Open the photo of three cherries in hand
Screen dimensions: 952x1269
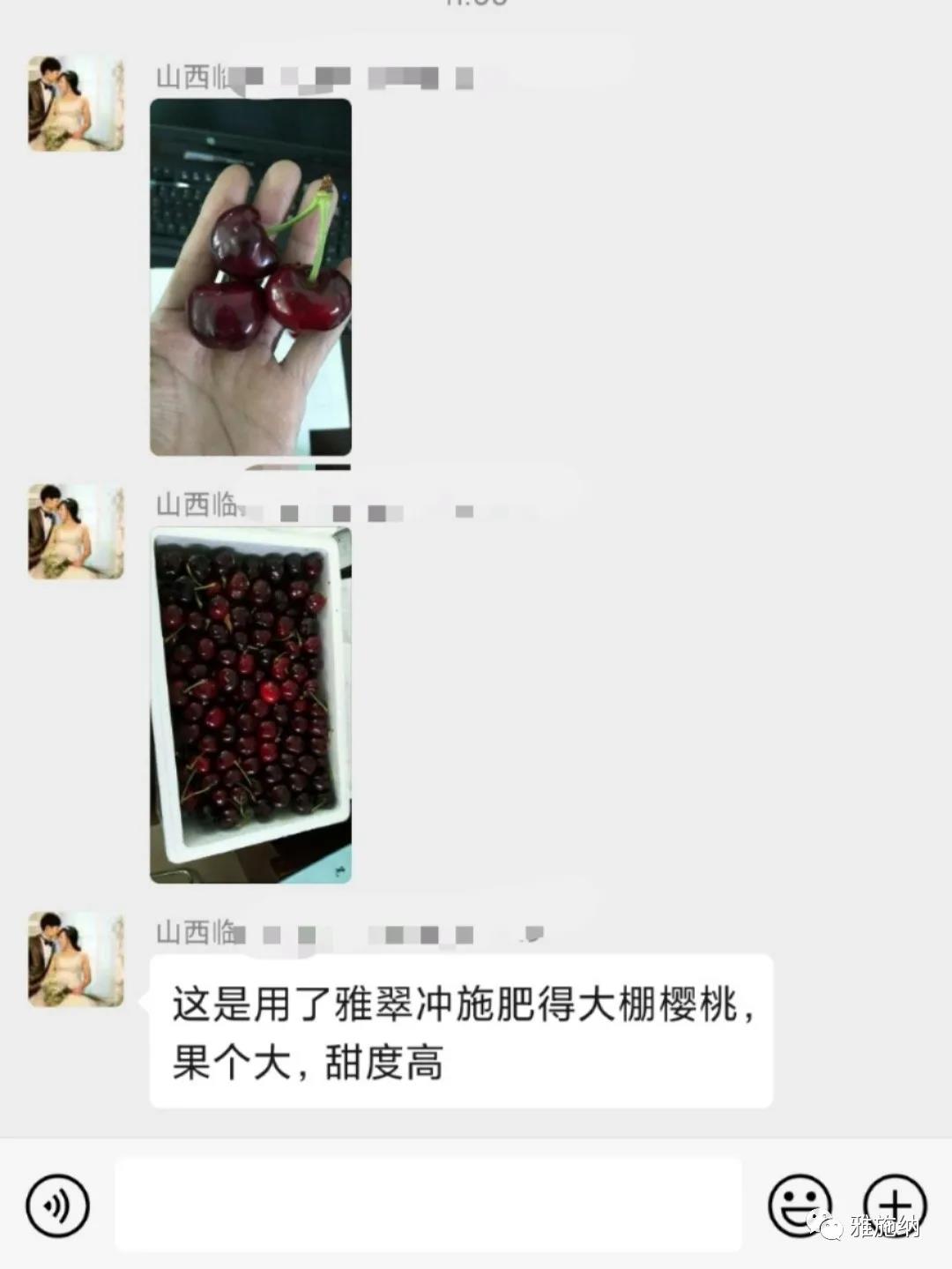(x=250, y=277)
